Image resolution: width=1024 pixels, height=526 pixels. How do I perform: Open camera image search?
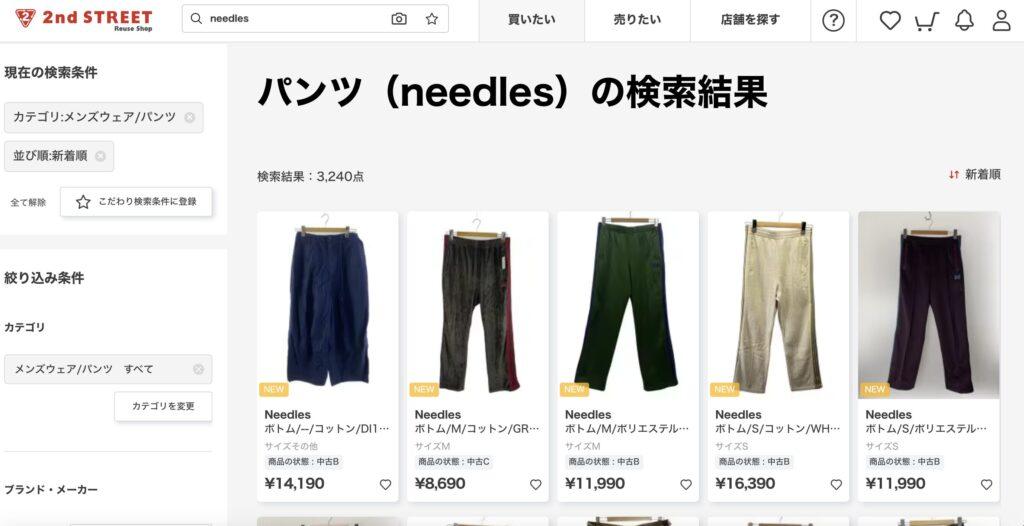click(x=399, y=19)
